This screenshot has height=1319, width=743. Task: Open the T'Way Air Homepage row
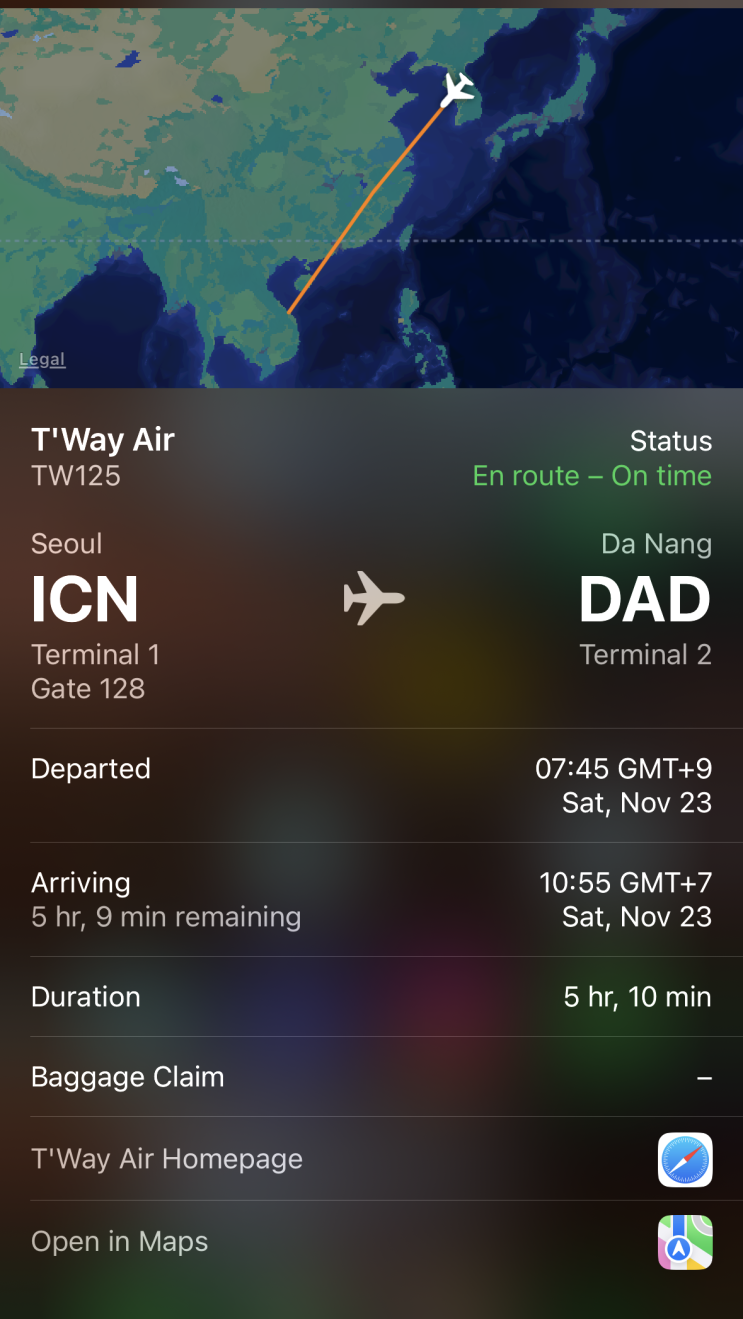click(371, 1159)
